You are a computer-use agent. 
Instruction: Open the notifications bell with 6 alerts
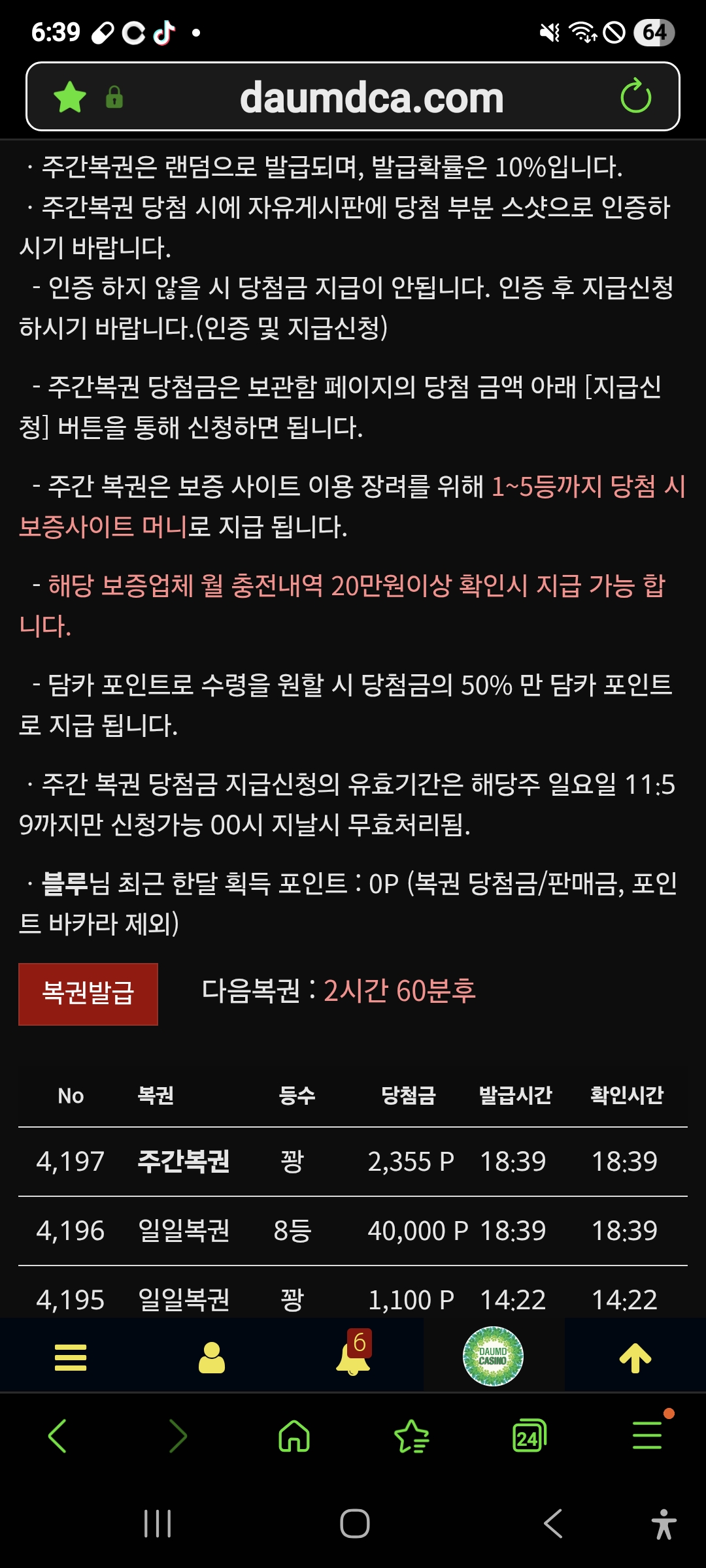pyautogui.click(x=353, y=1356)
